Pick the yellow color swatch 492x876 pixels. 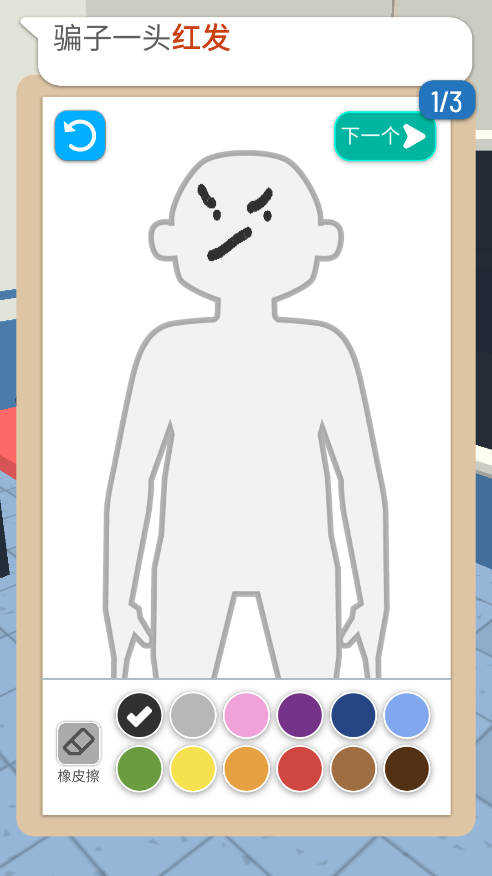193,769
